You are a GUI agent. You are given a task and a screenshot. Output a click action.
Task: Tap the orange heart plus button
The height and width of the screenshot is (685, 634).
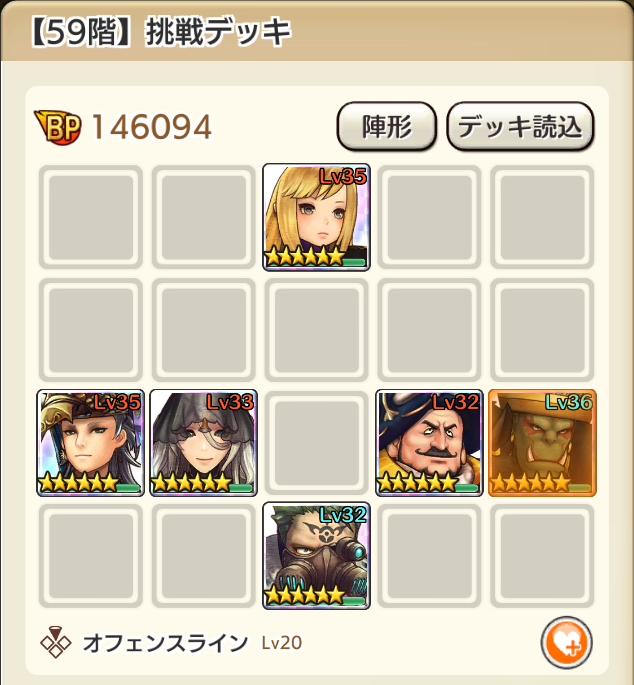566,641
